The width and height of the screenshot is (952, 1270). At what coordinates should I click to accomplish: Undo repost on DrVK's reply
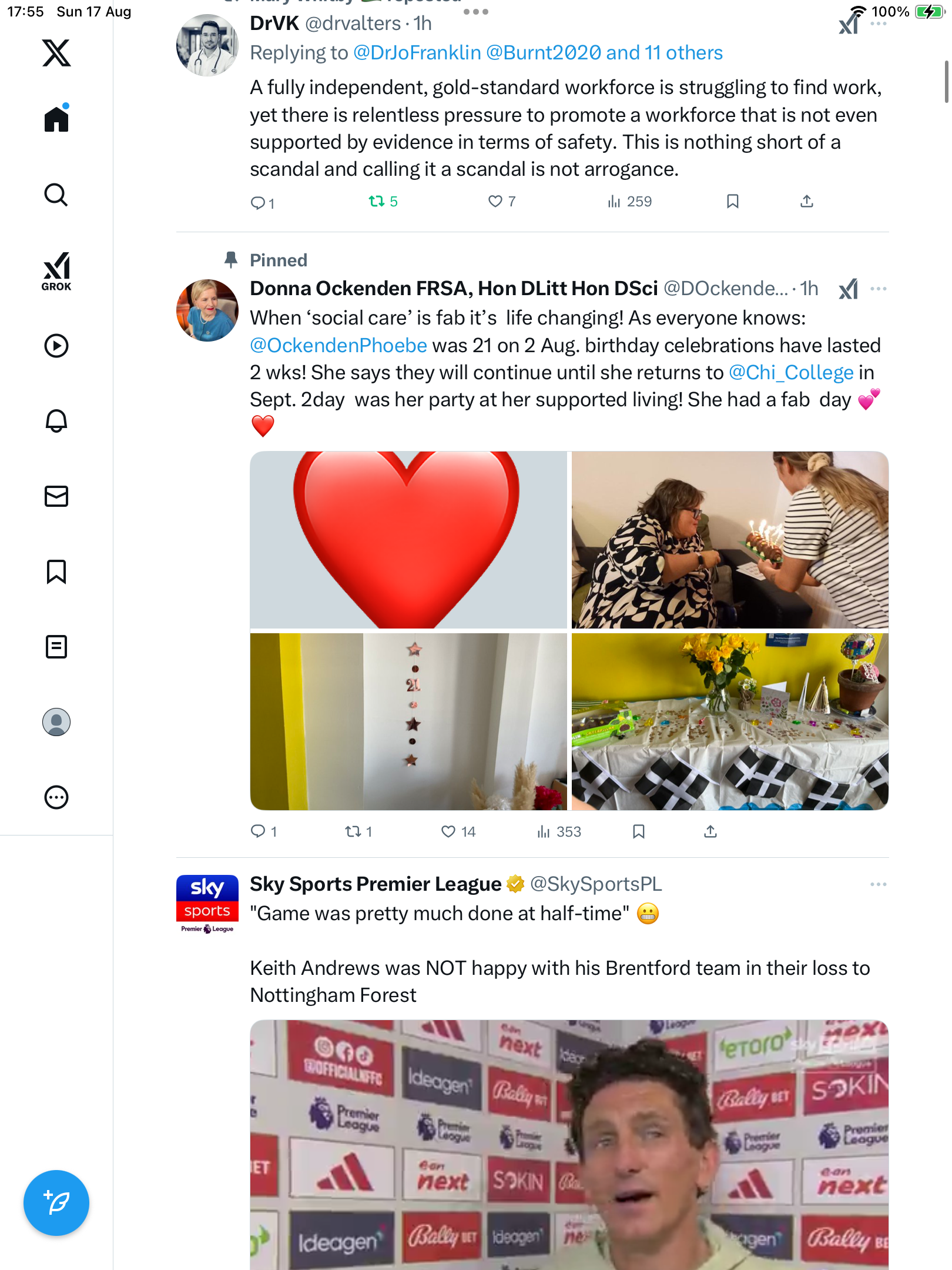click(x=376, y=202)
